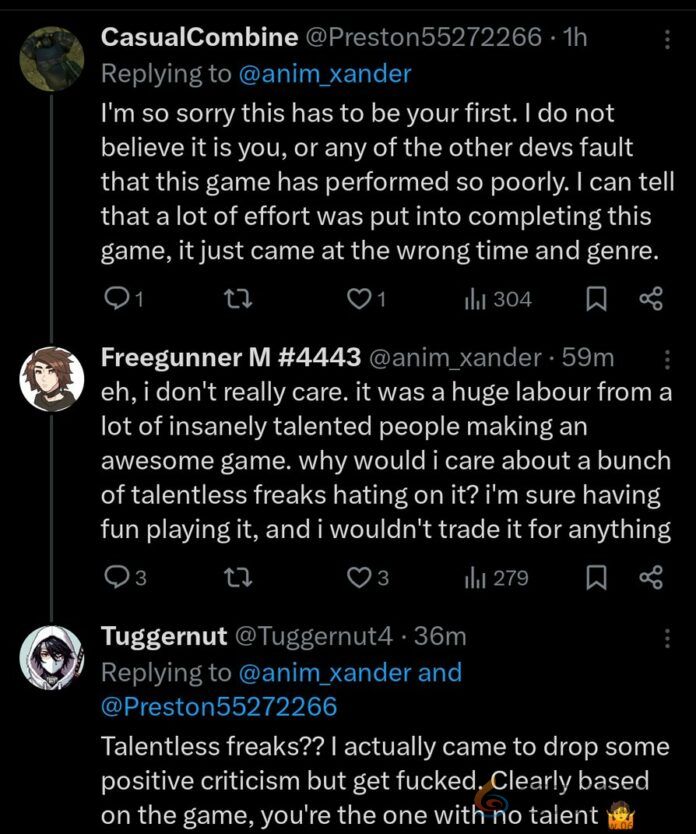Bookmark Freegunner M's tweet
The width and height of the screenshot is (696, 834).
596,577
